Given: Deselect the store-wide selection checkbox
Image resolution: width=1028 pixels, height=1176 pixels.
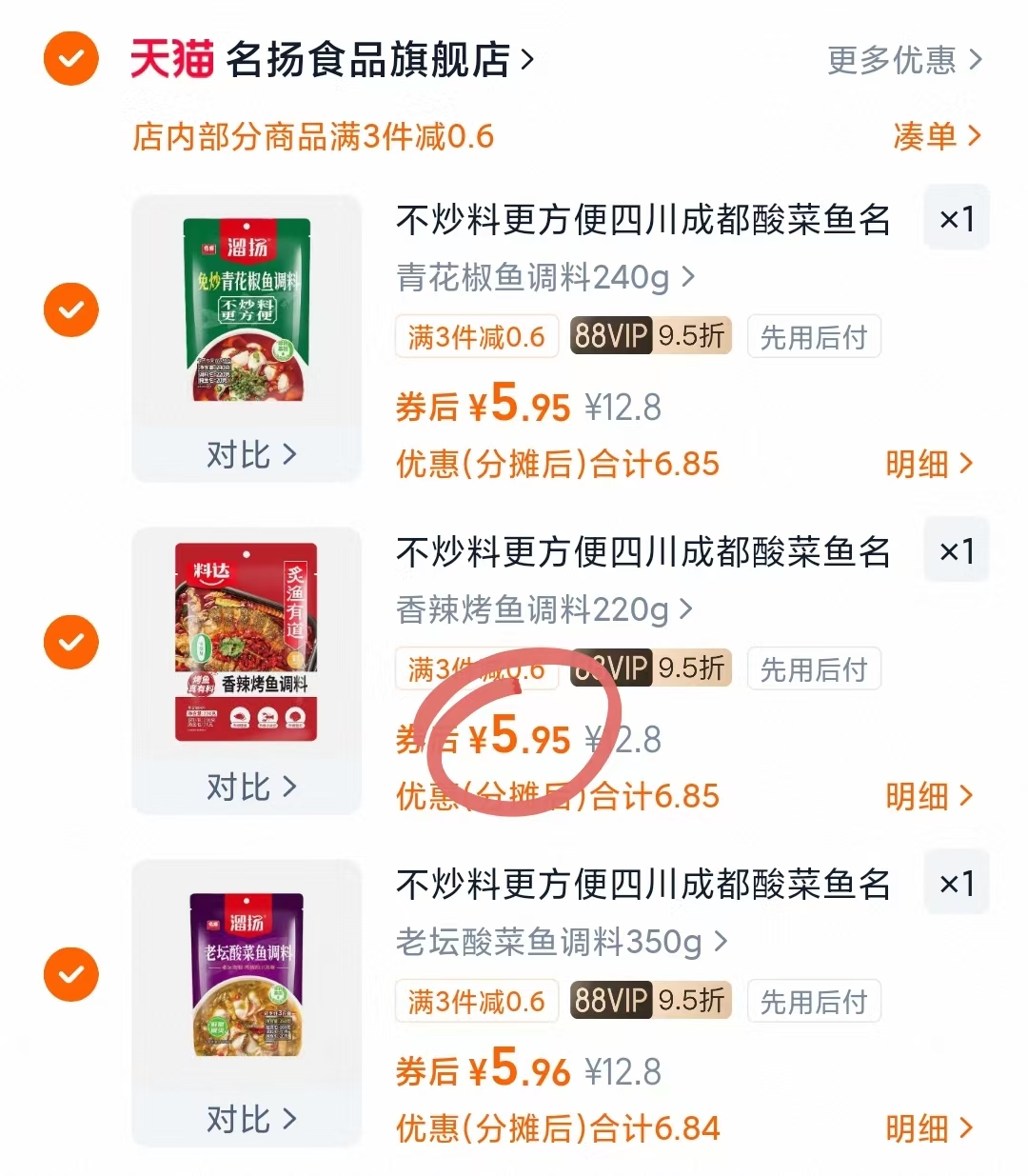Looking at the screenshot, I should (x=71, y=59).
